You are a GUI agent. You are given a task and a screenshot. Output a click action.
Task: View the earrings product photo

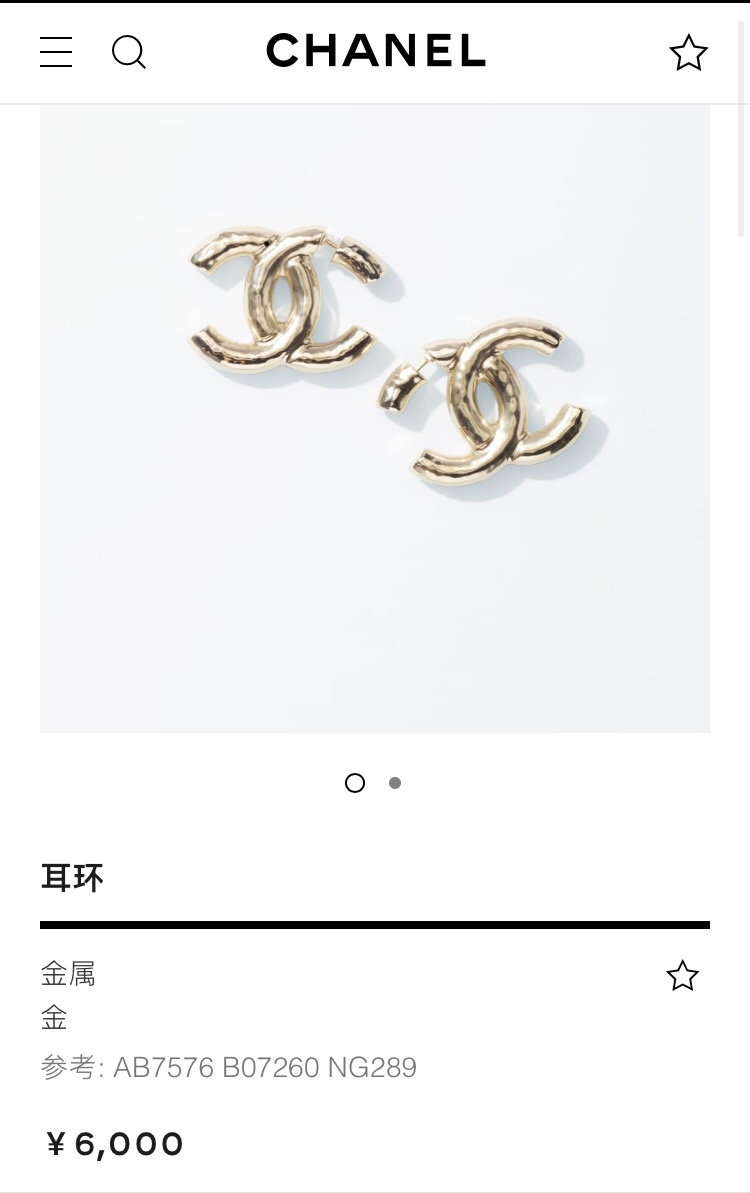coord(375,418)
